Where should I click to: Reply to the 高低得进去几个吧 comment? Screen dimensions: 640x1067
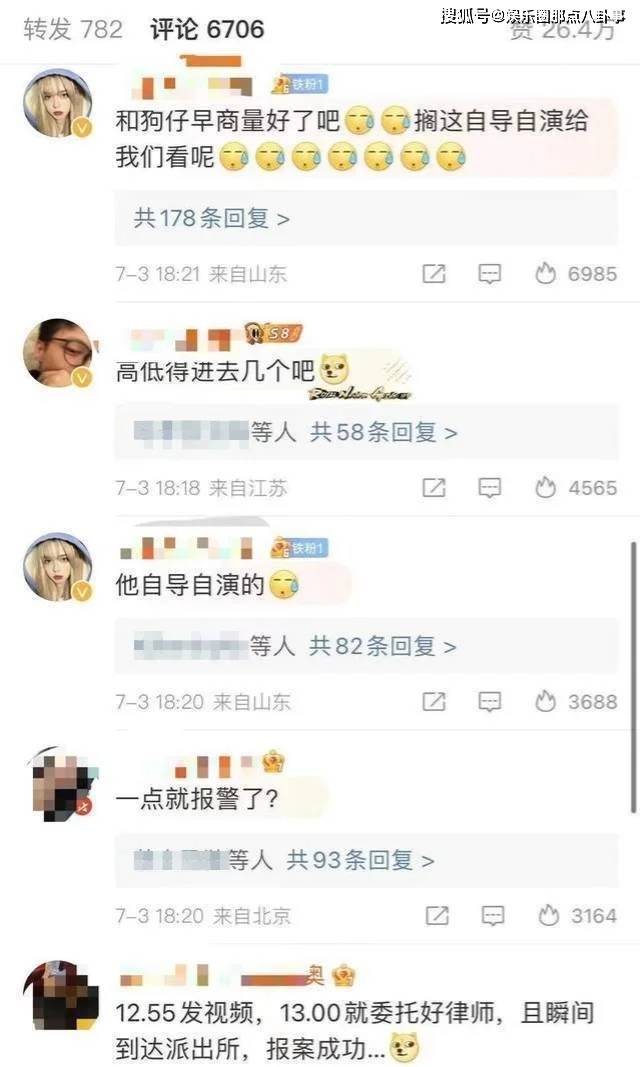pos(490,487)
